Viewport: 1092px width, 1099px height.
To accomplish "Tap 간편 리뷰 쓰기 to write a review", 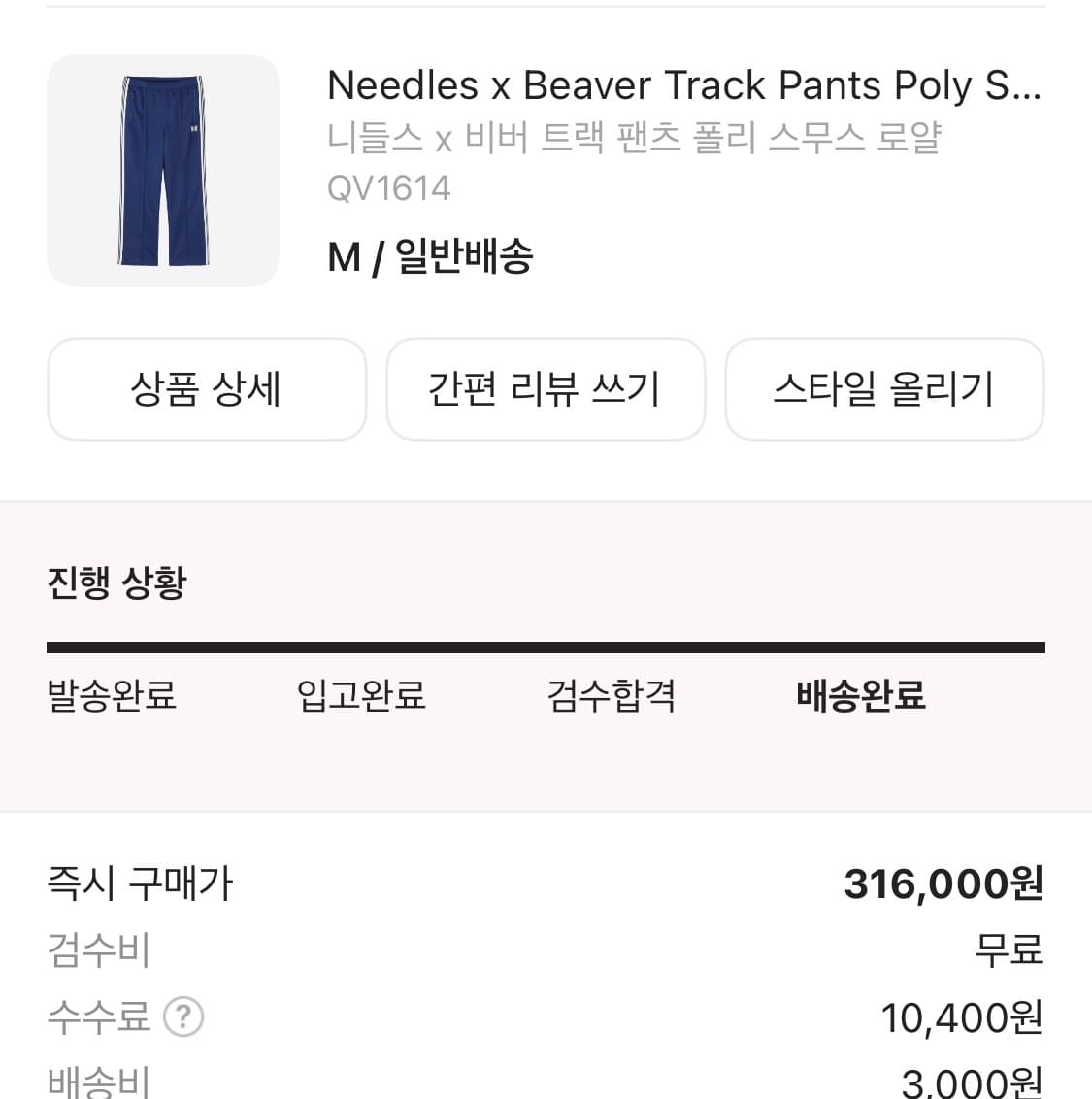I will point(546,388).
